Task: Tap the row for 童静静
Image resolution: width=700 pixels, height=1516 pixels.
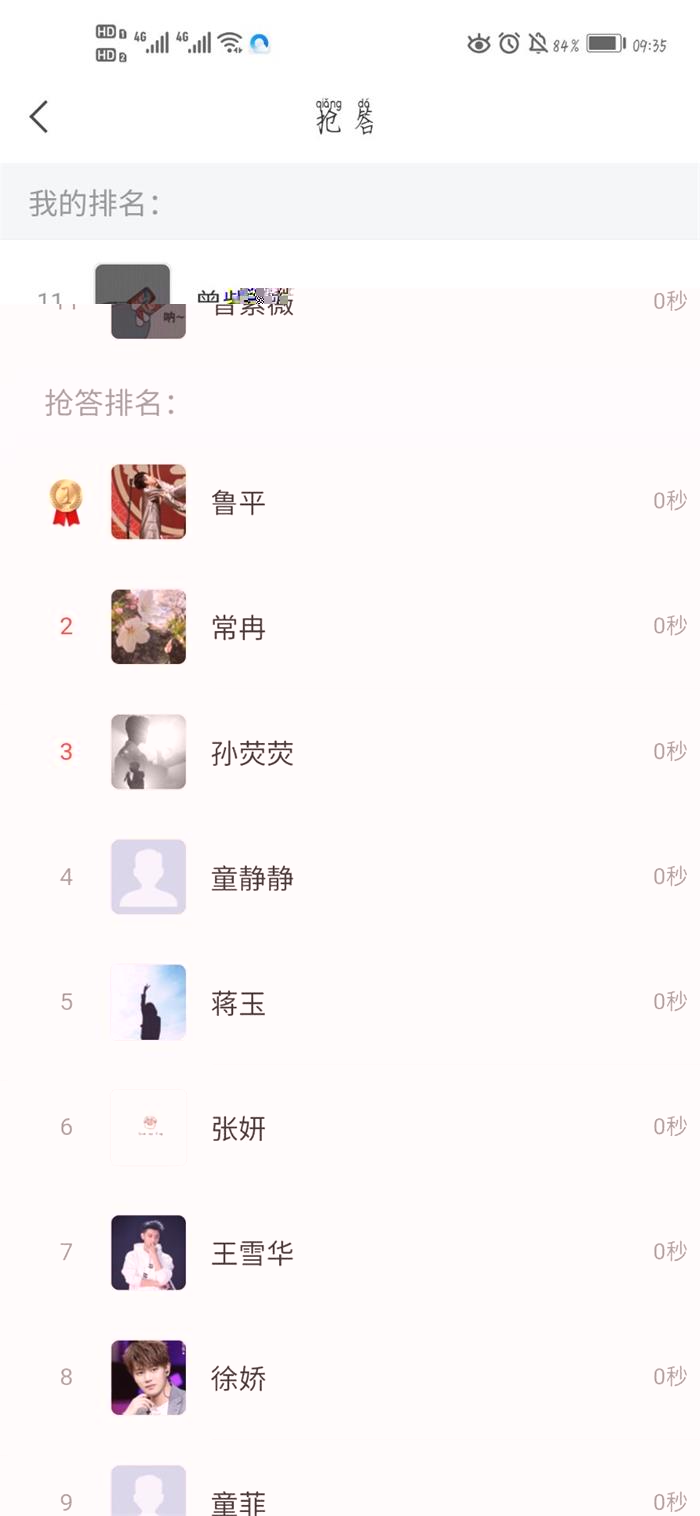Action: click(x=350, y=877)
